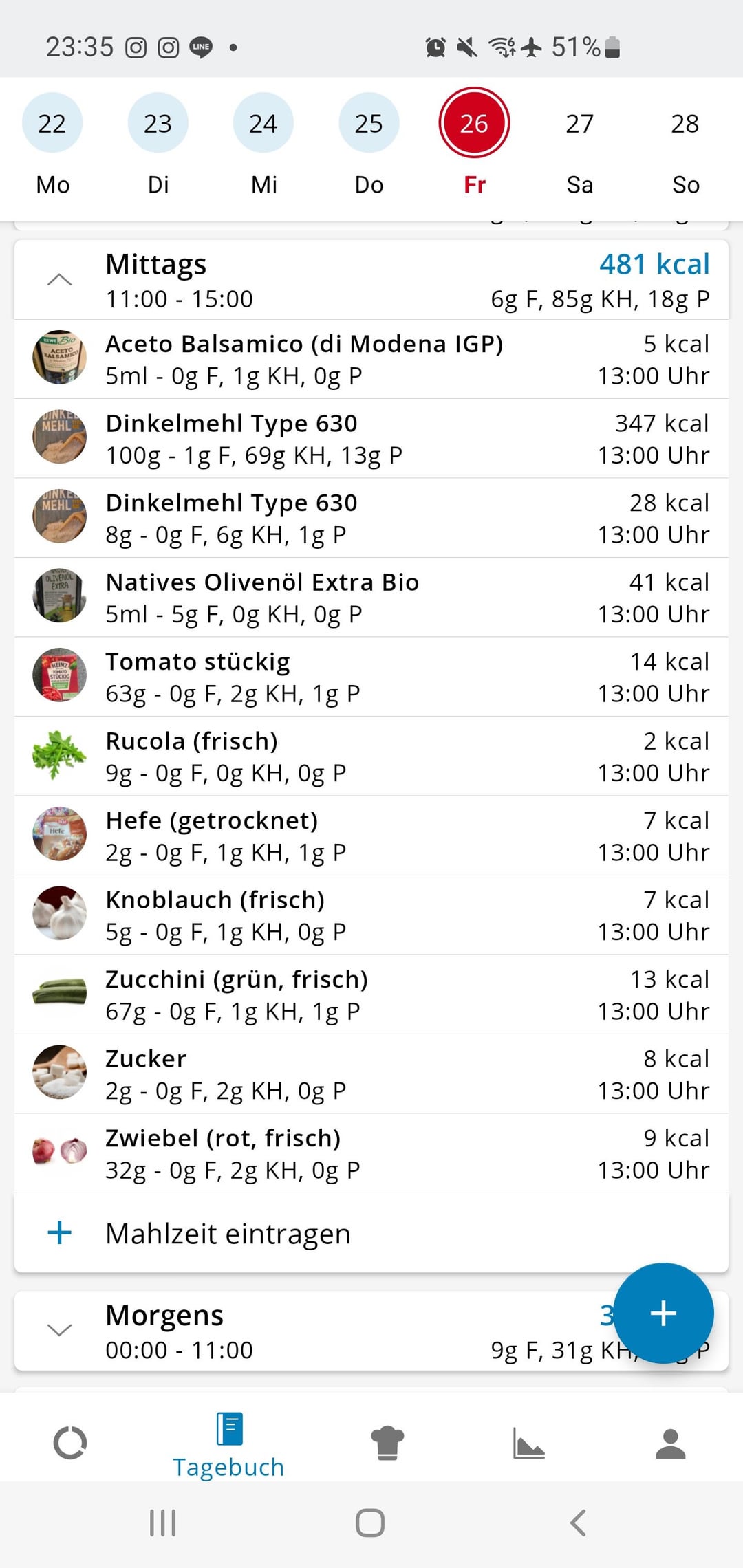Open the Tomato stückig entry
The width and height of the screenshot is (743, 1568).
(x=371, y=677)
